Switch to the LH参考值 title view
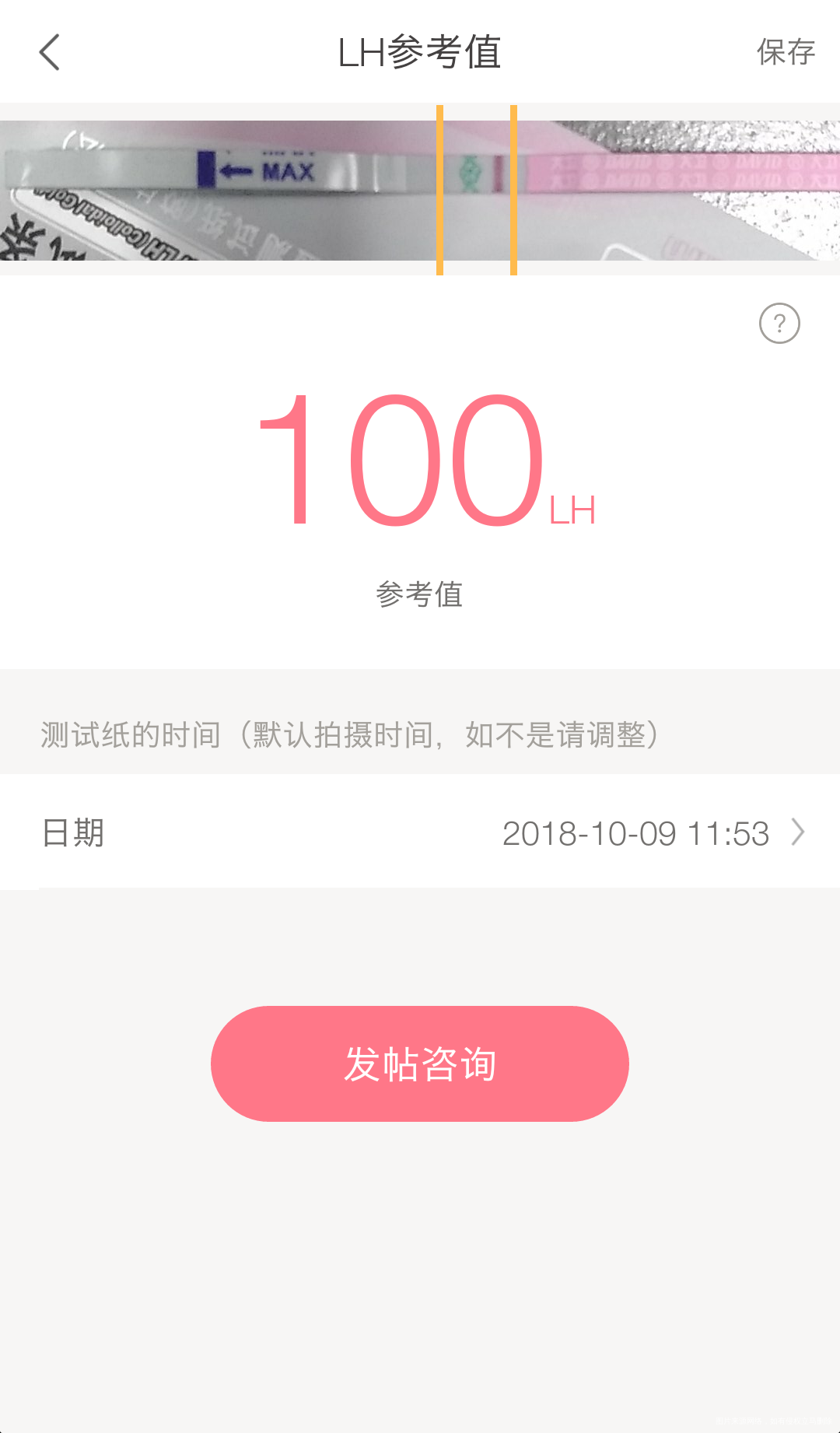The width and height of the screenshot is (840, 1433). coord(420,51)
